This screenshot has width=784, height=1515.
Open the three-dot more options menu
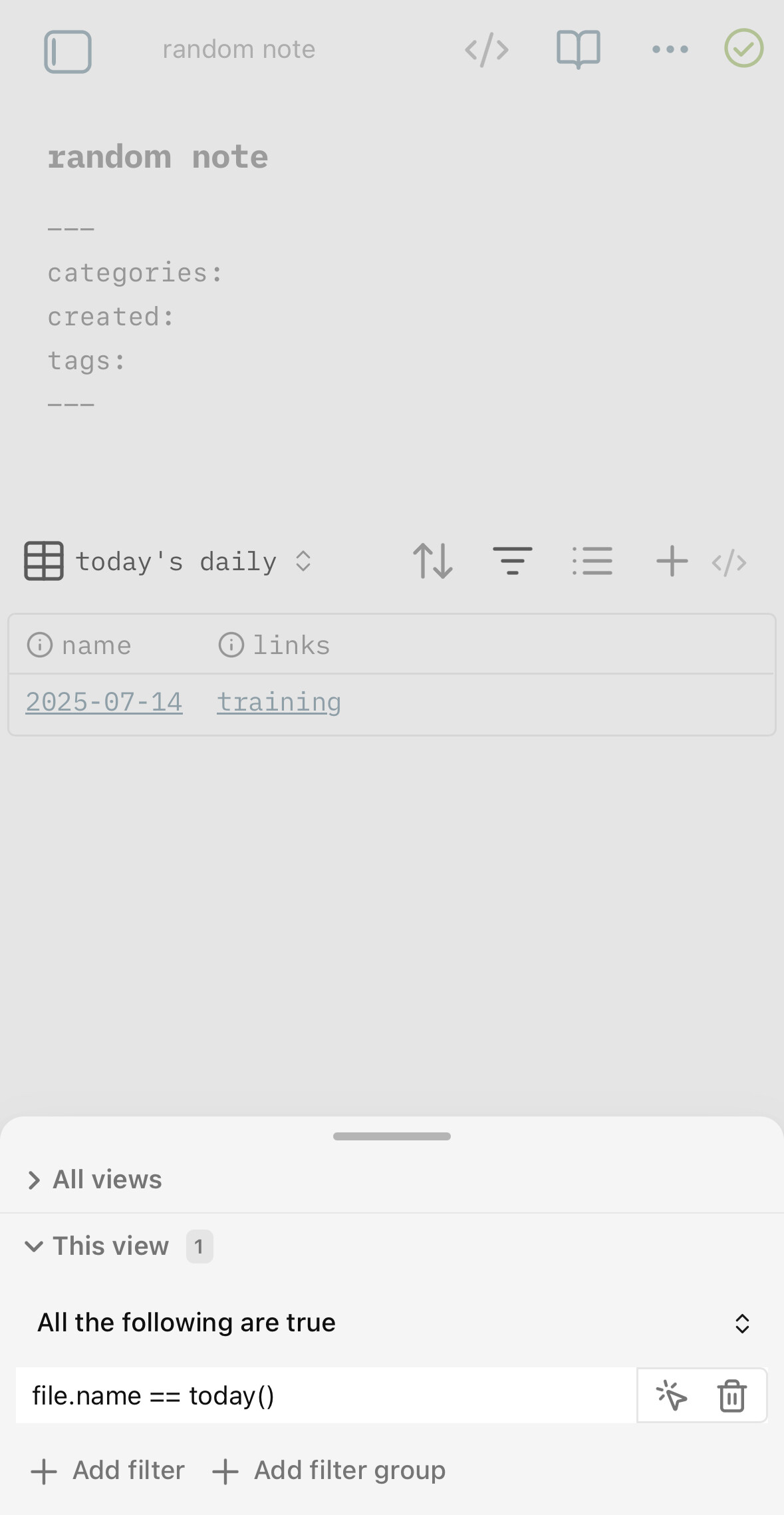coord(670,49)
